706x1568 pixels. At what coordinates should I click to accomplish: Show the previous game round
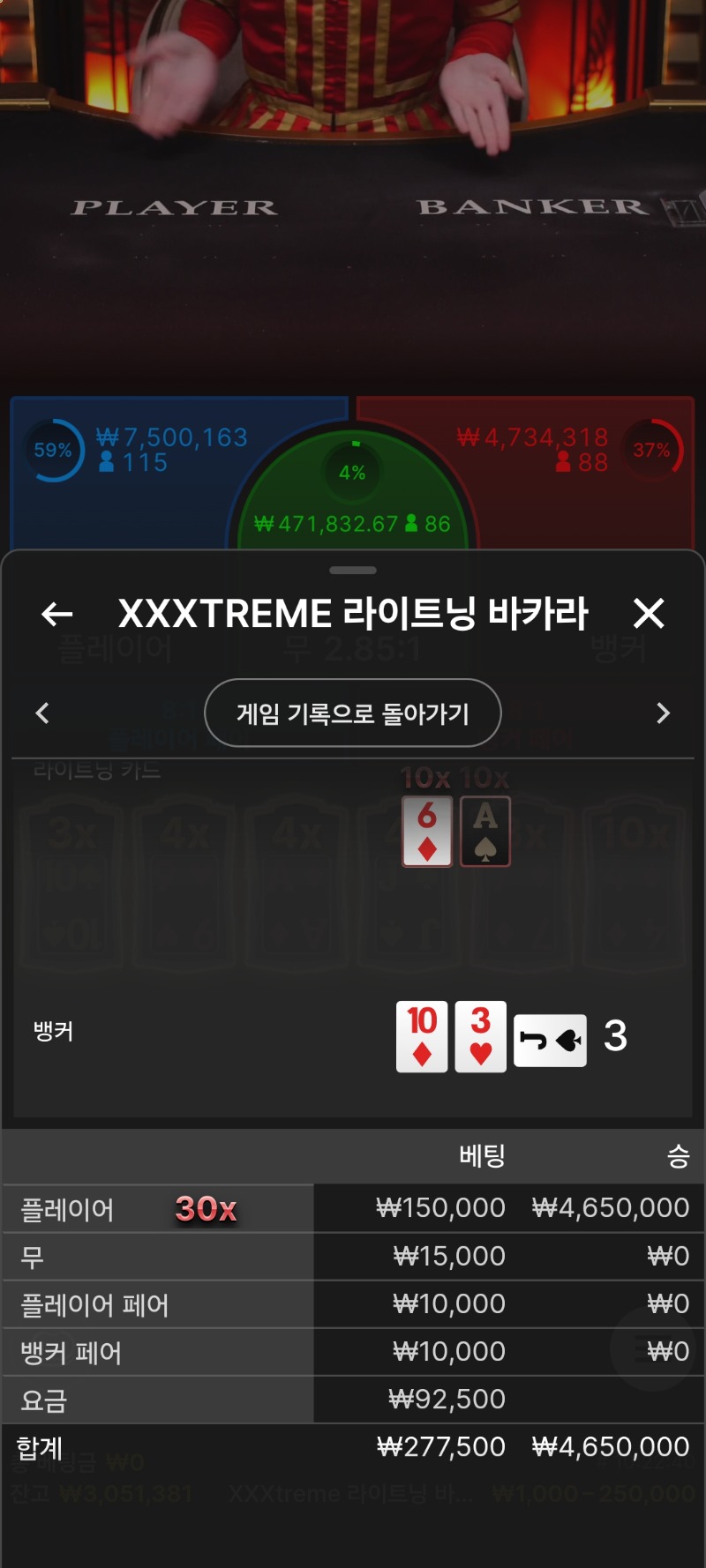pos(42,713)
